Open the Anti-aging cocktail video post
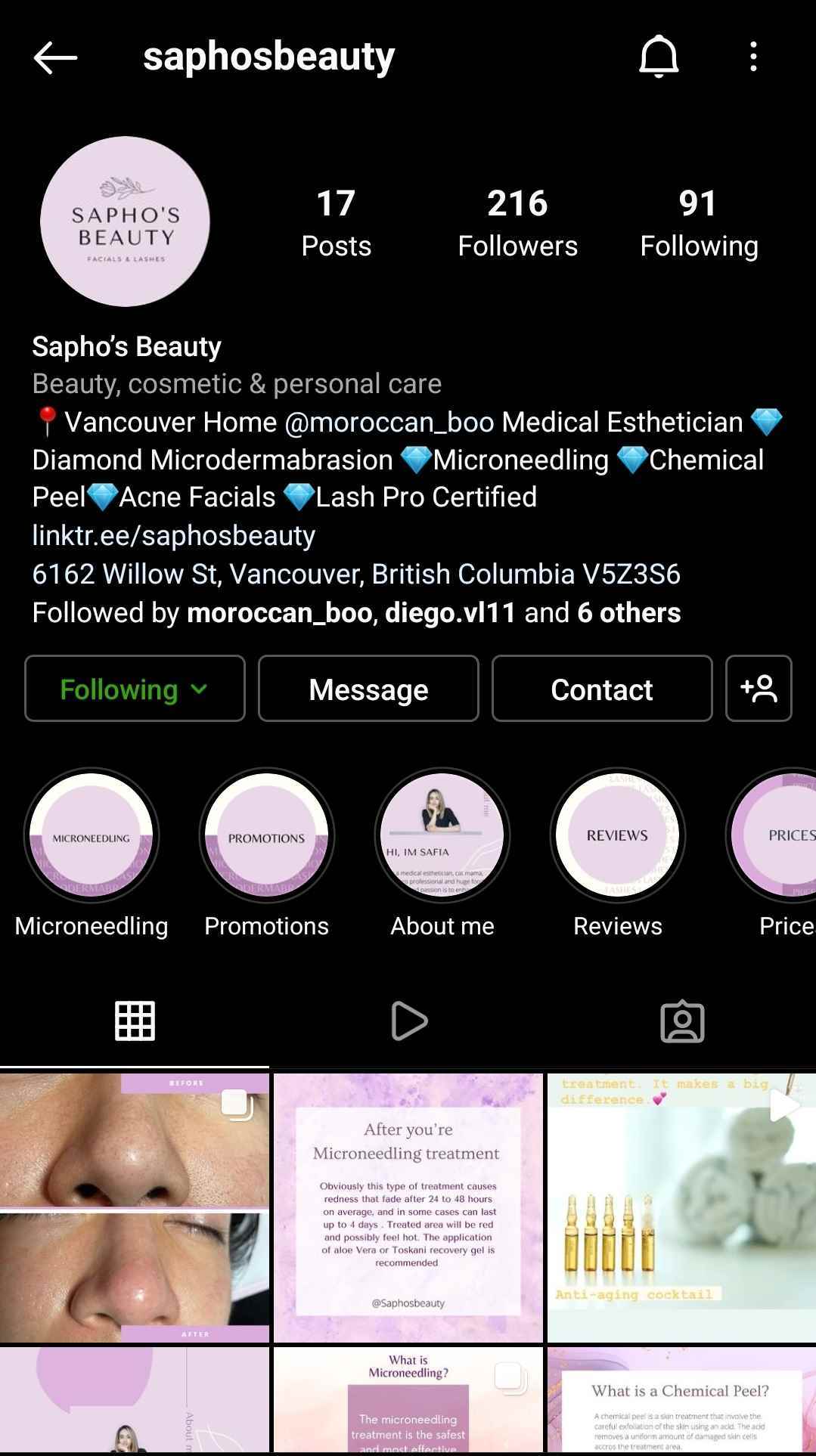The image size is (816, 1456). 681,1207
